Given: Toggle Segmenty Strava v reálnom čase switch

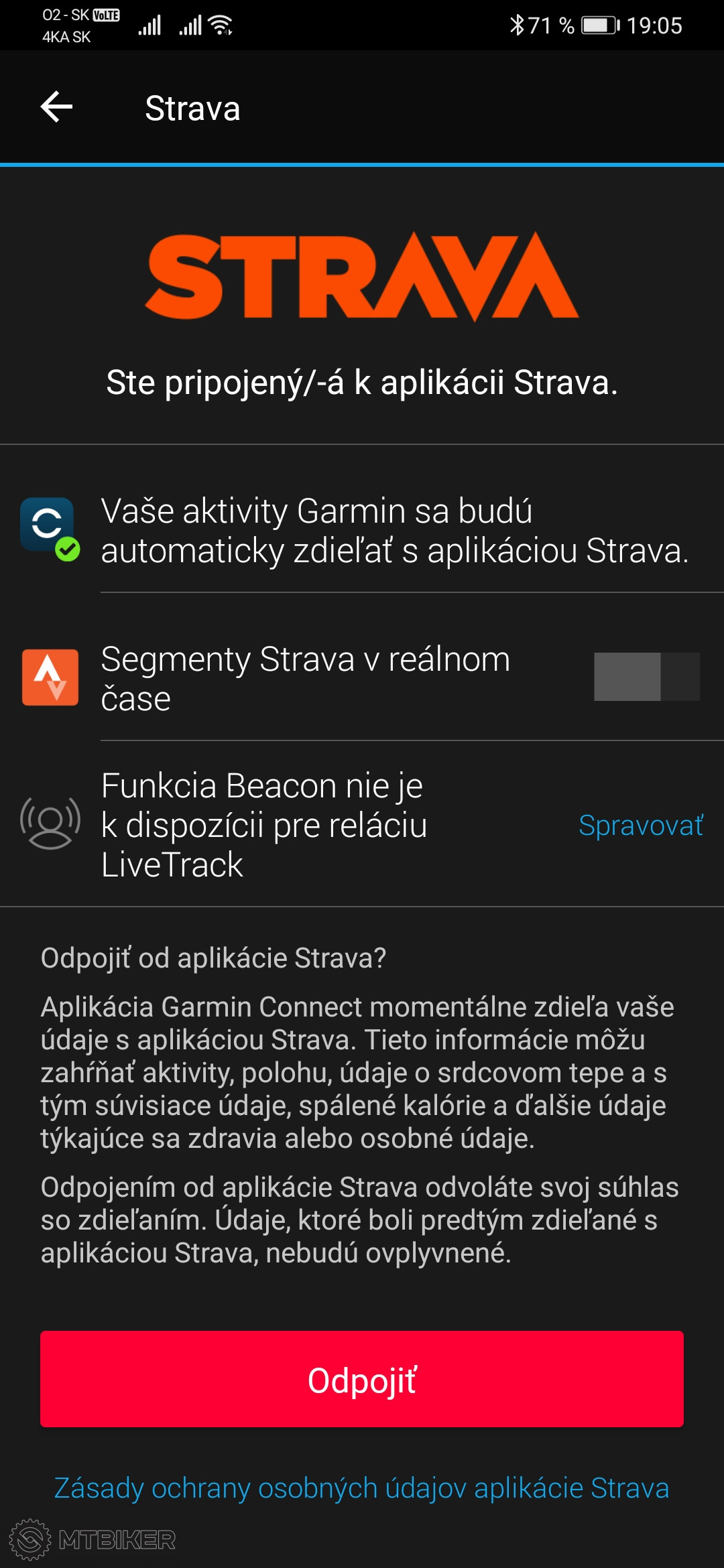Looking at the screenshot, I should click(x=646, y=677).
